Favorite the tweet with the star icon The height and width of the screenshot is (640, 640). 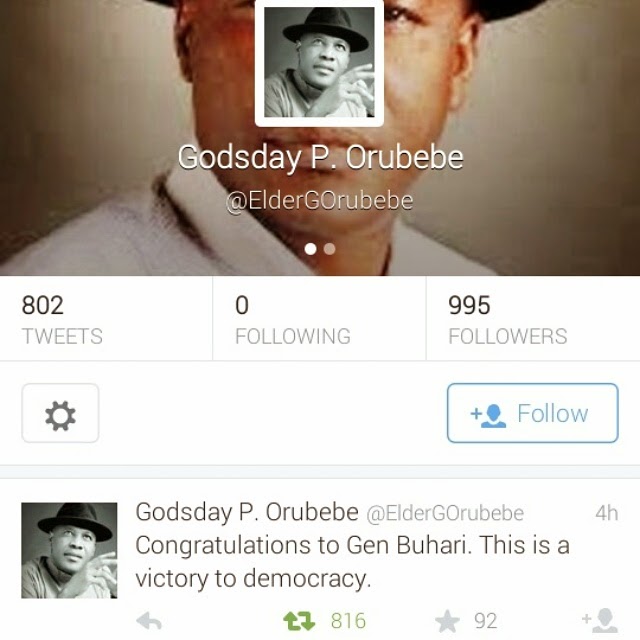pyautogui.click(x=447, y=622)
